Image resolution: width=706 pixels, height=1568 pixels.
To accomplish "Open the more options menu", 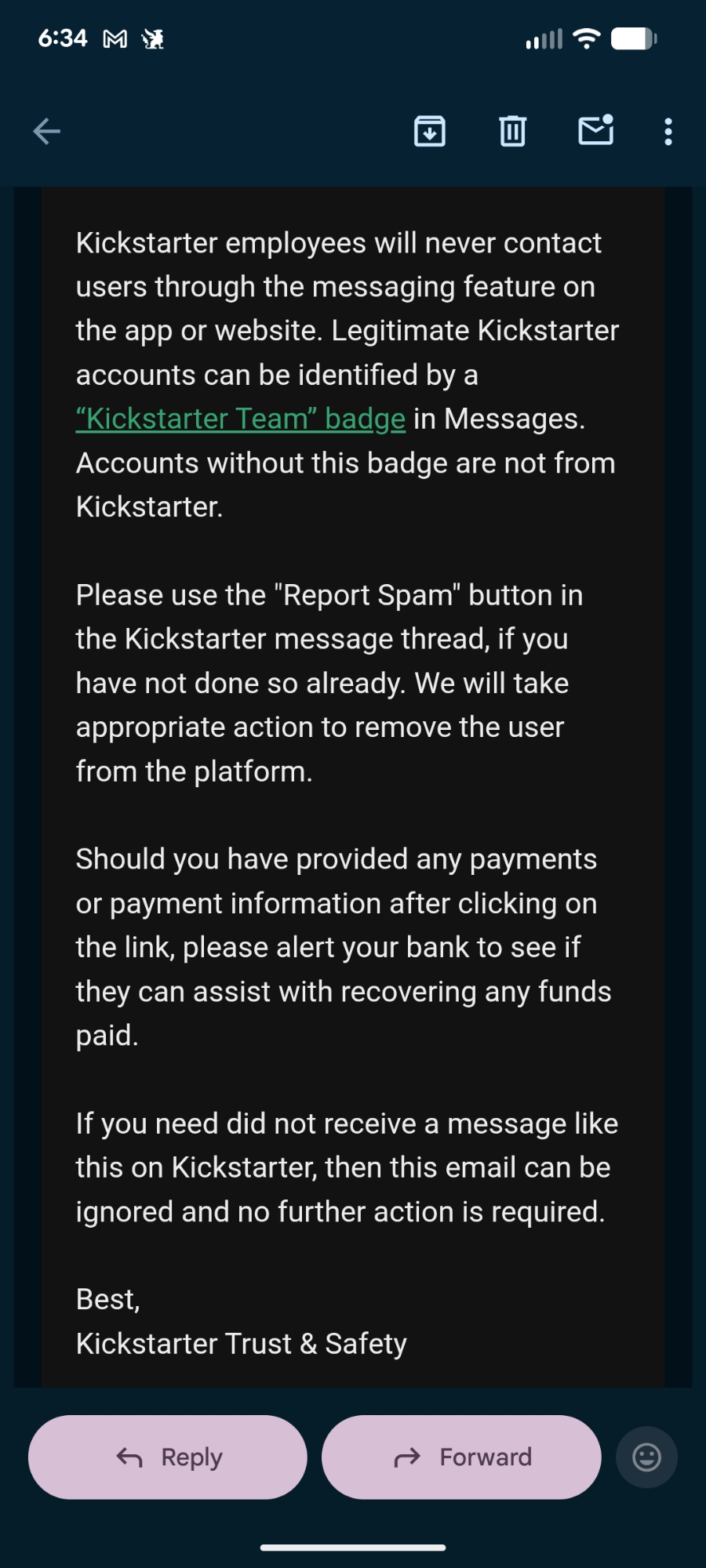I will (668, 132).
